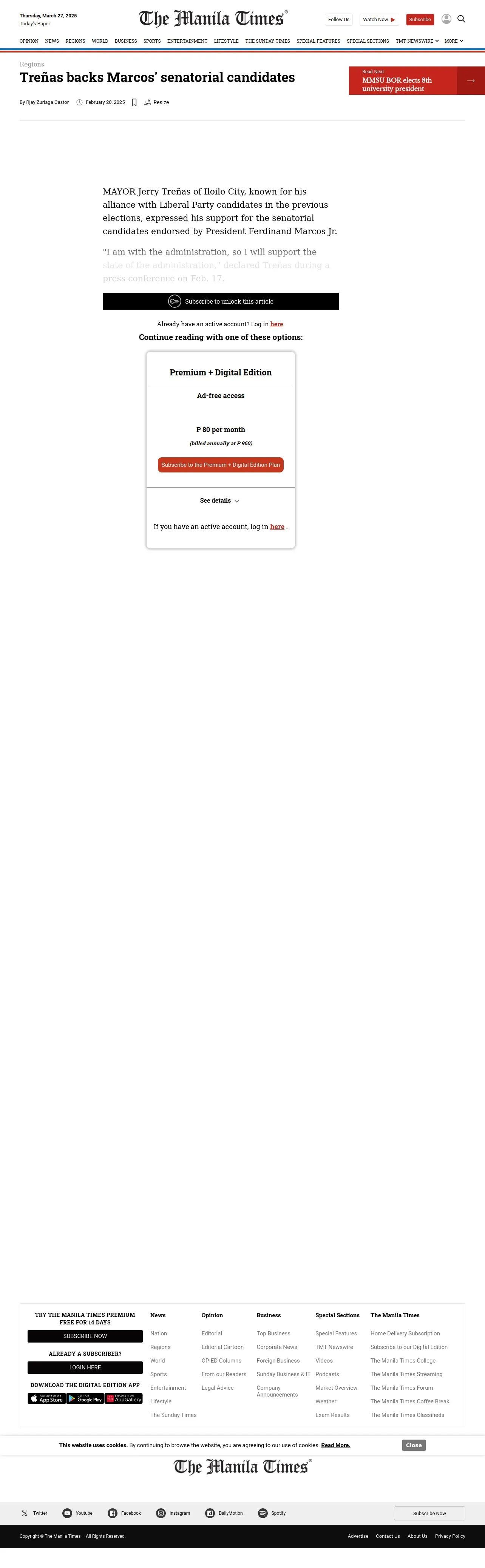This screenshot has height=1568, width=485.
Task: Tap Login Here button
Action: [85, 1367]
